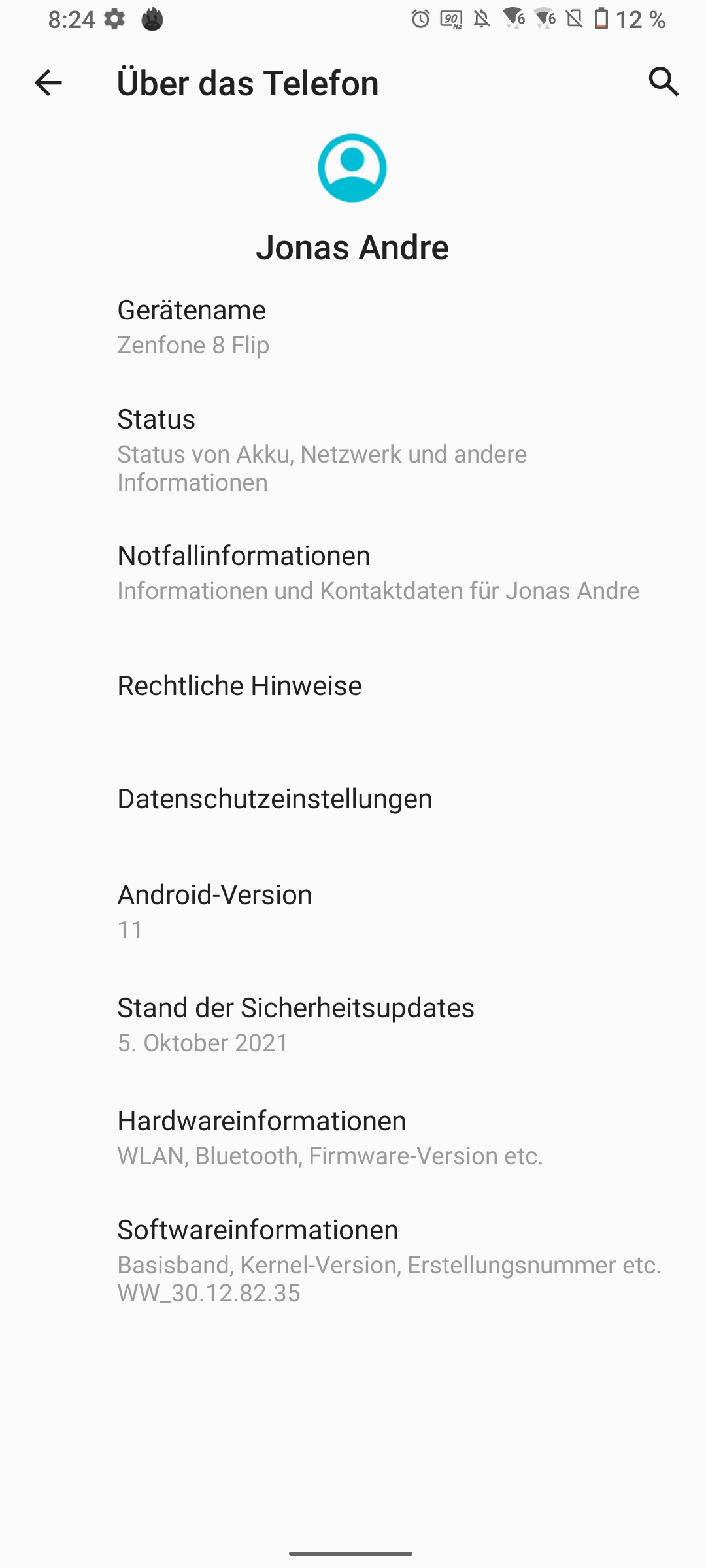This screenshot has width=706, height=1568.
Task: Open Datenschutzeinstellungen
Action: coord(353,799)
